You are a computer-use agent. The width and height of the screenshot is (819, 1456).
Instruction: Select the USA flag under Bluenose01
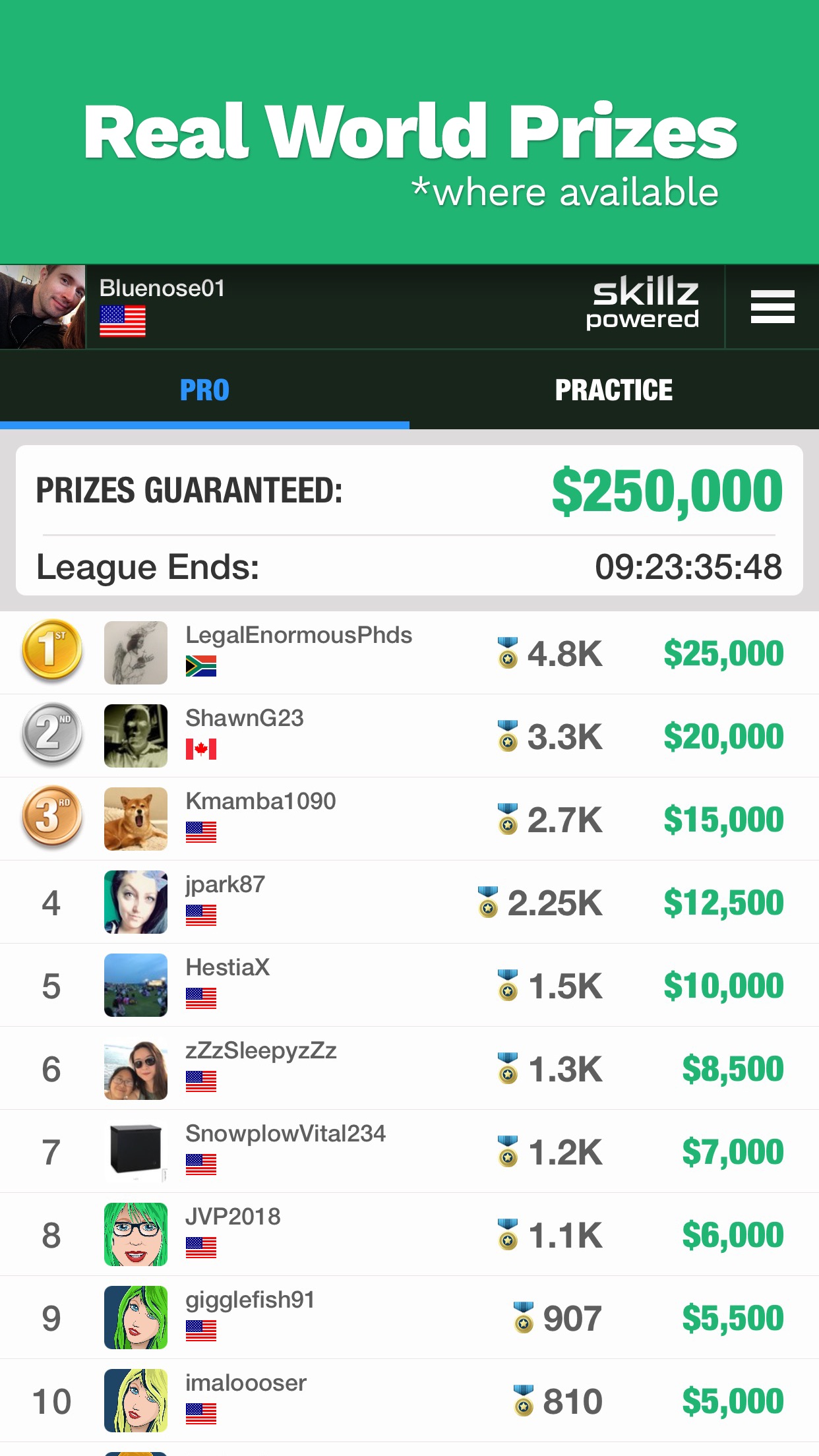tap(123, 321)
